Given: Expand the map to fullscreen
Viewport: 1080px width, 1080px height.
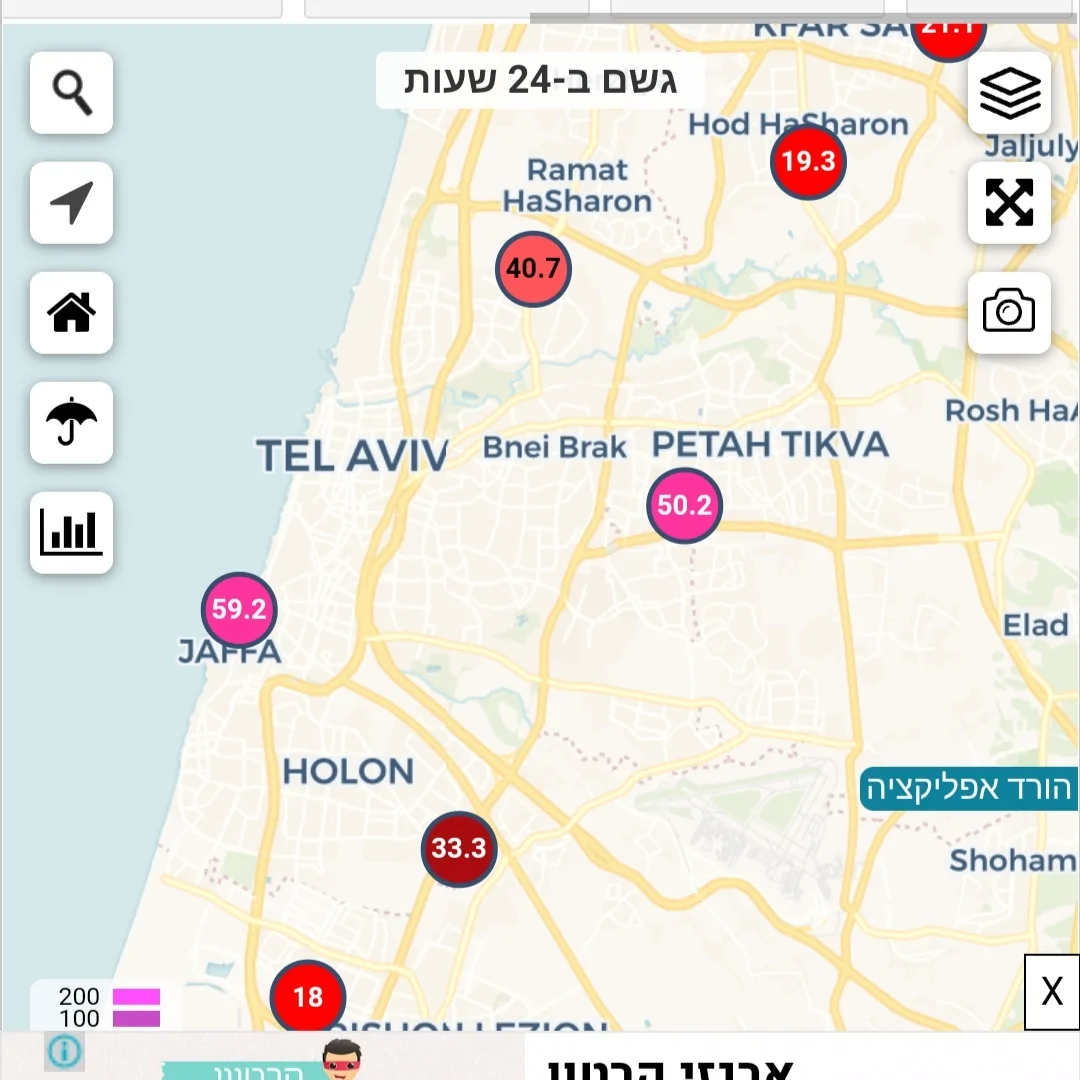Looking at the screenshot, I should click(x=1009, y=203).
